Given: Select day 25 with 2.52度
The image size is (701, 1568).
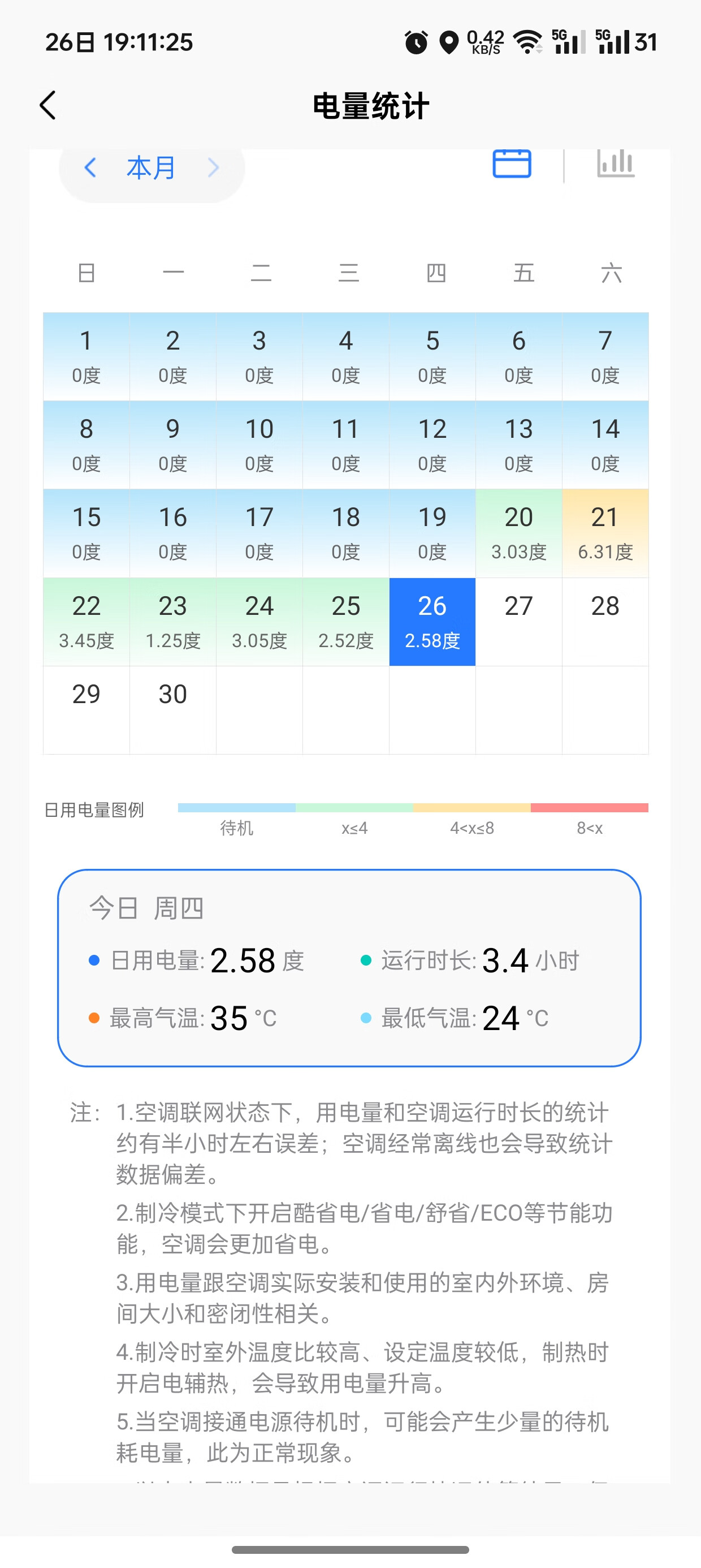Looking at the screenshot, I should click(345, 622).
